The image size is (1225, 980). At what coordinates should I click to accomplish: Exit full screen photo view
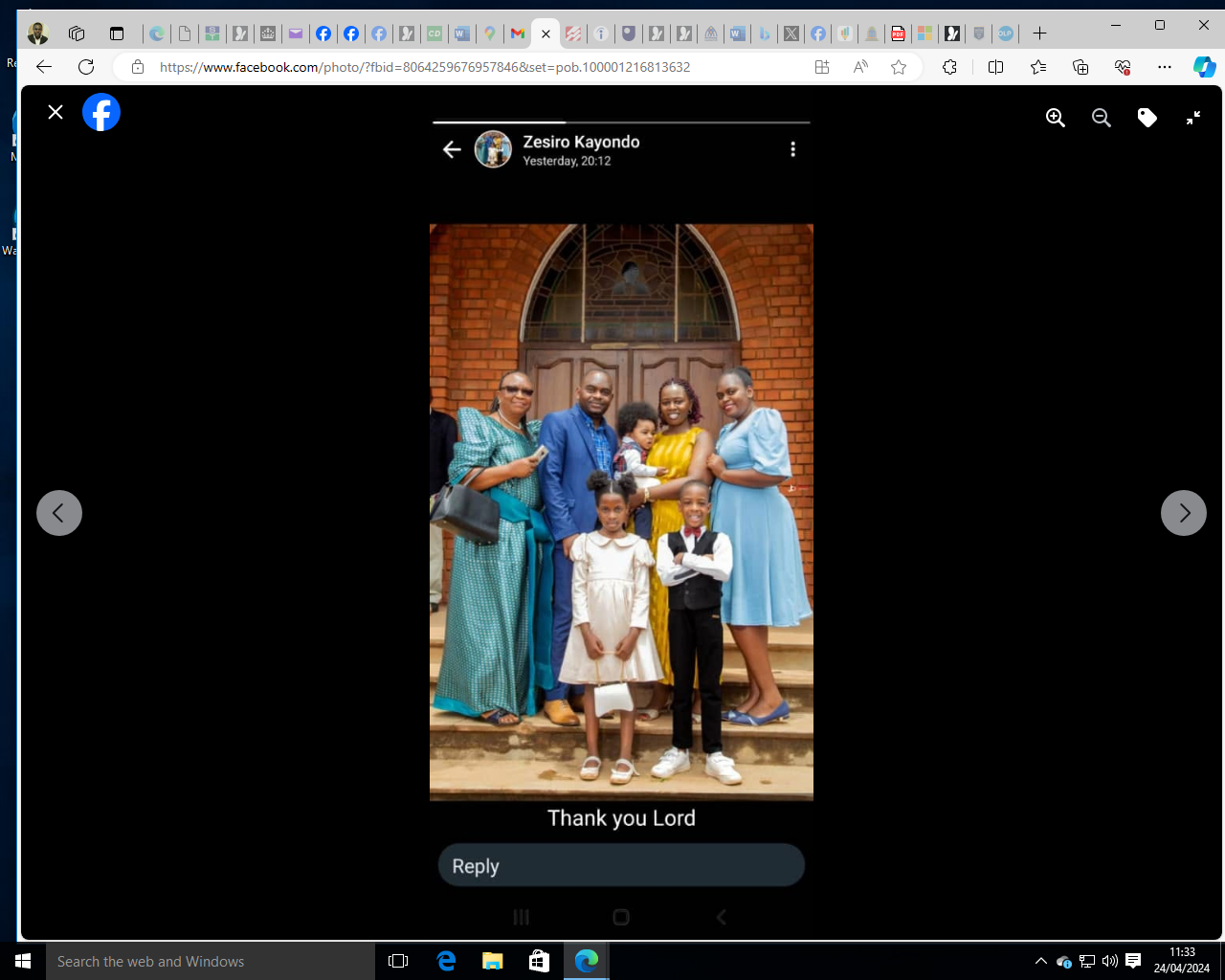click(1193, 118)
